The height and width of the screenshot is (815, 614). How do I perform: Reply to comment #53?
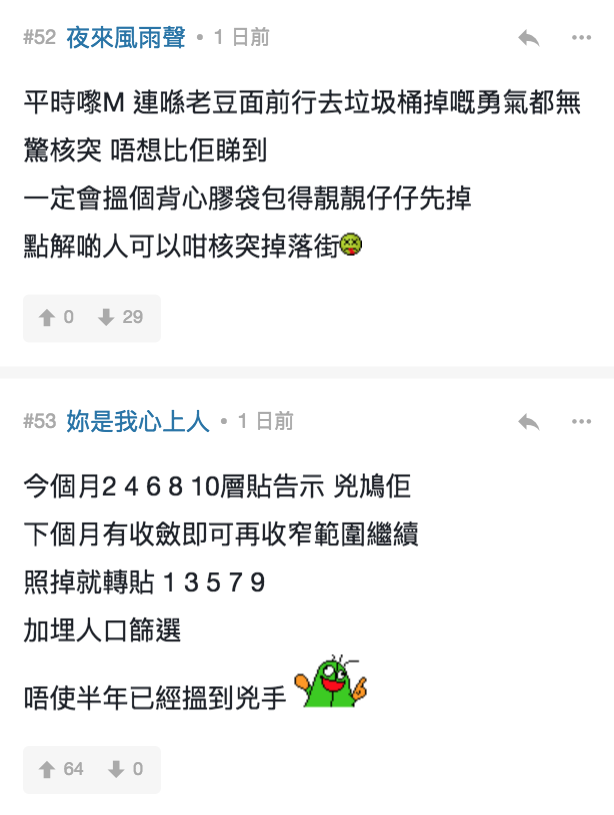tap(529, 421)
